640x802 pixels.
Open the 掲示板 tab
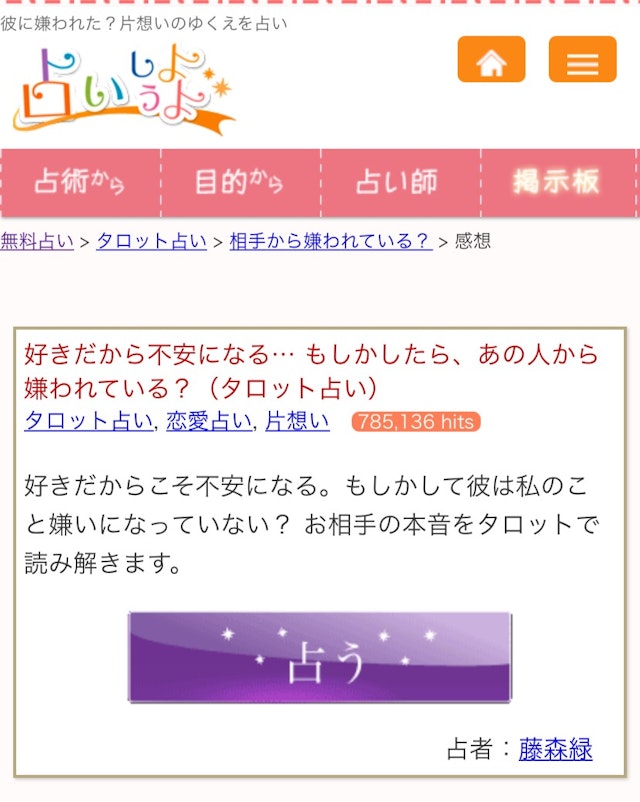coord(557,182)
